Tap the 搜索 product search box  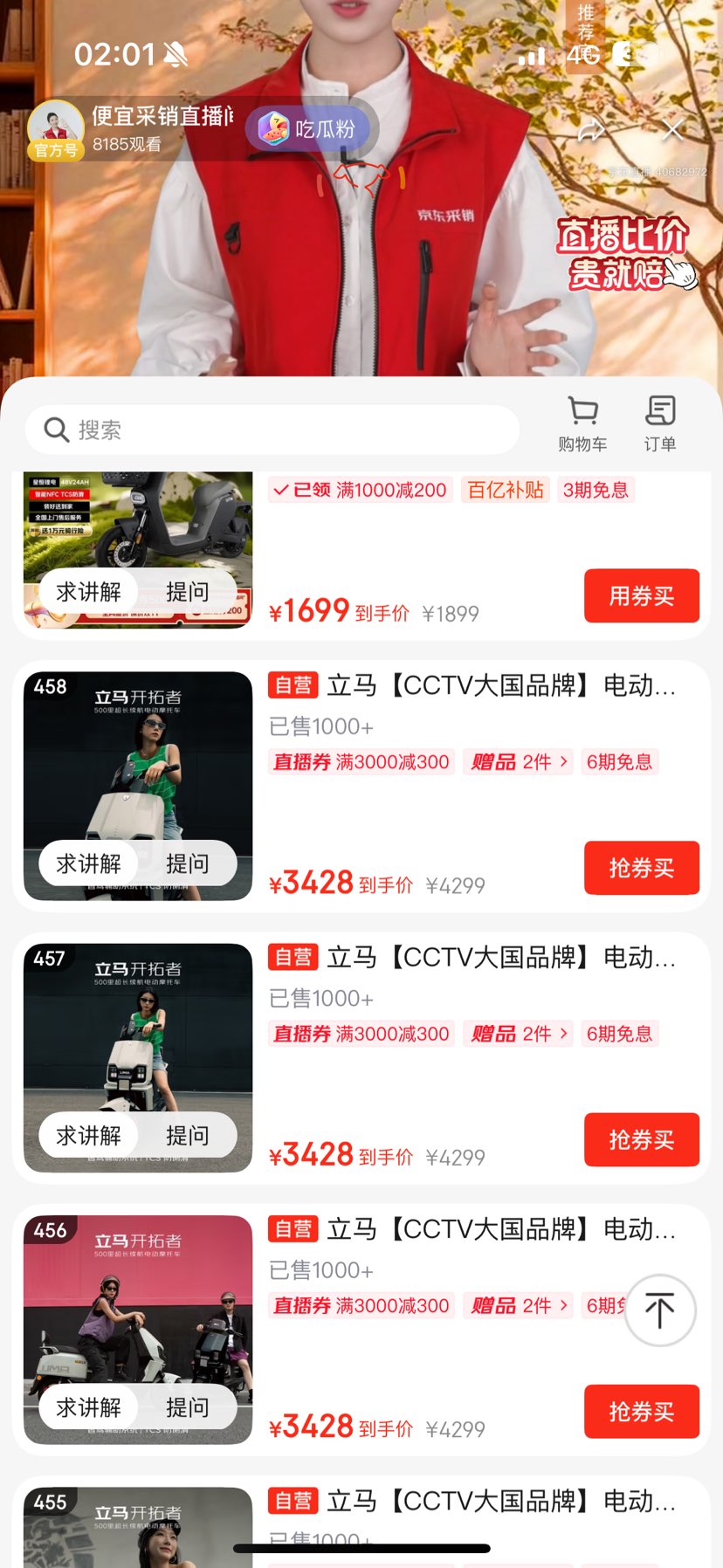(x=272, y=430)
